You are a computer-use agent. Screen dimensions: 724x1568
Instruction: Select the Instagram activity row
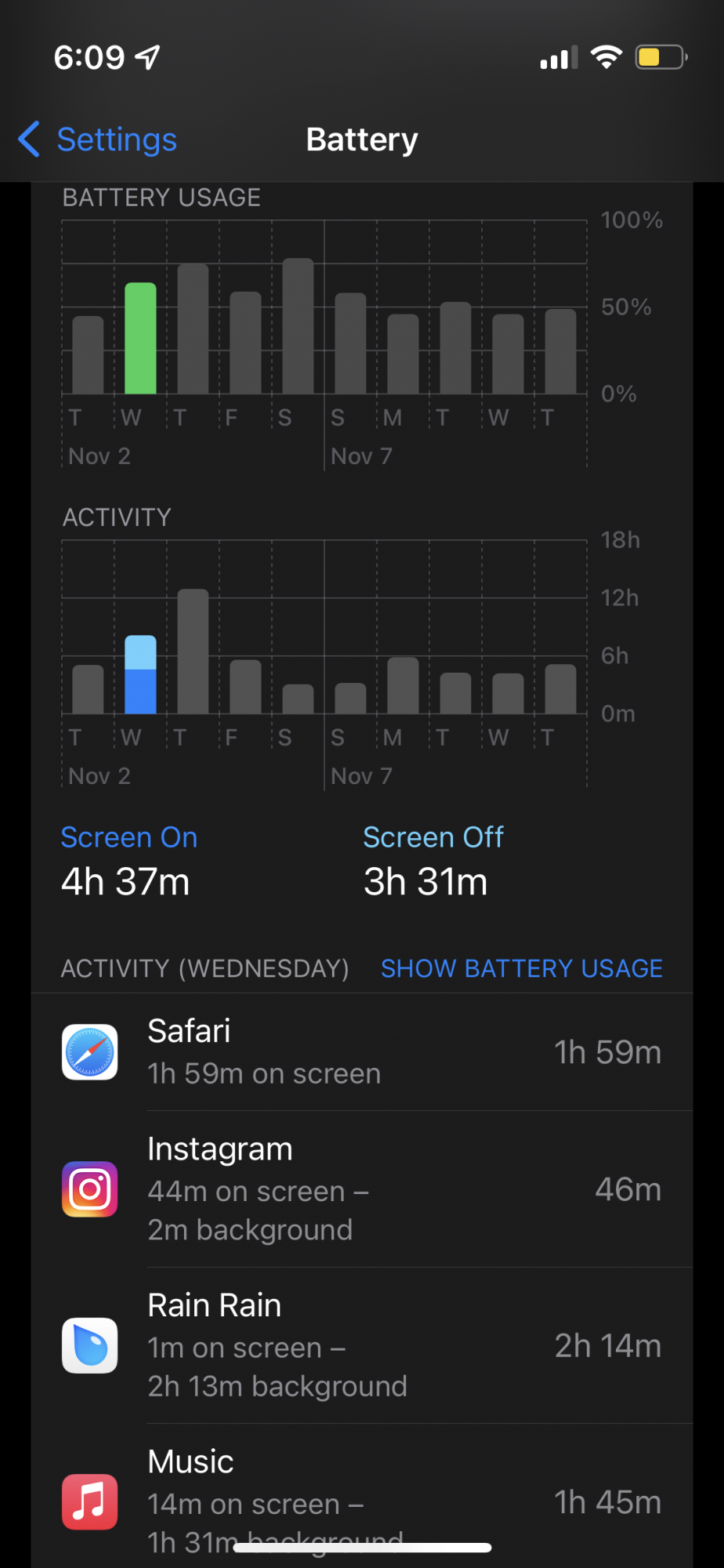(x=362, y=1189)
